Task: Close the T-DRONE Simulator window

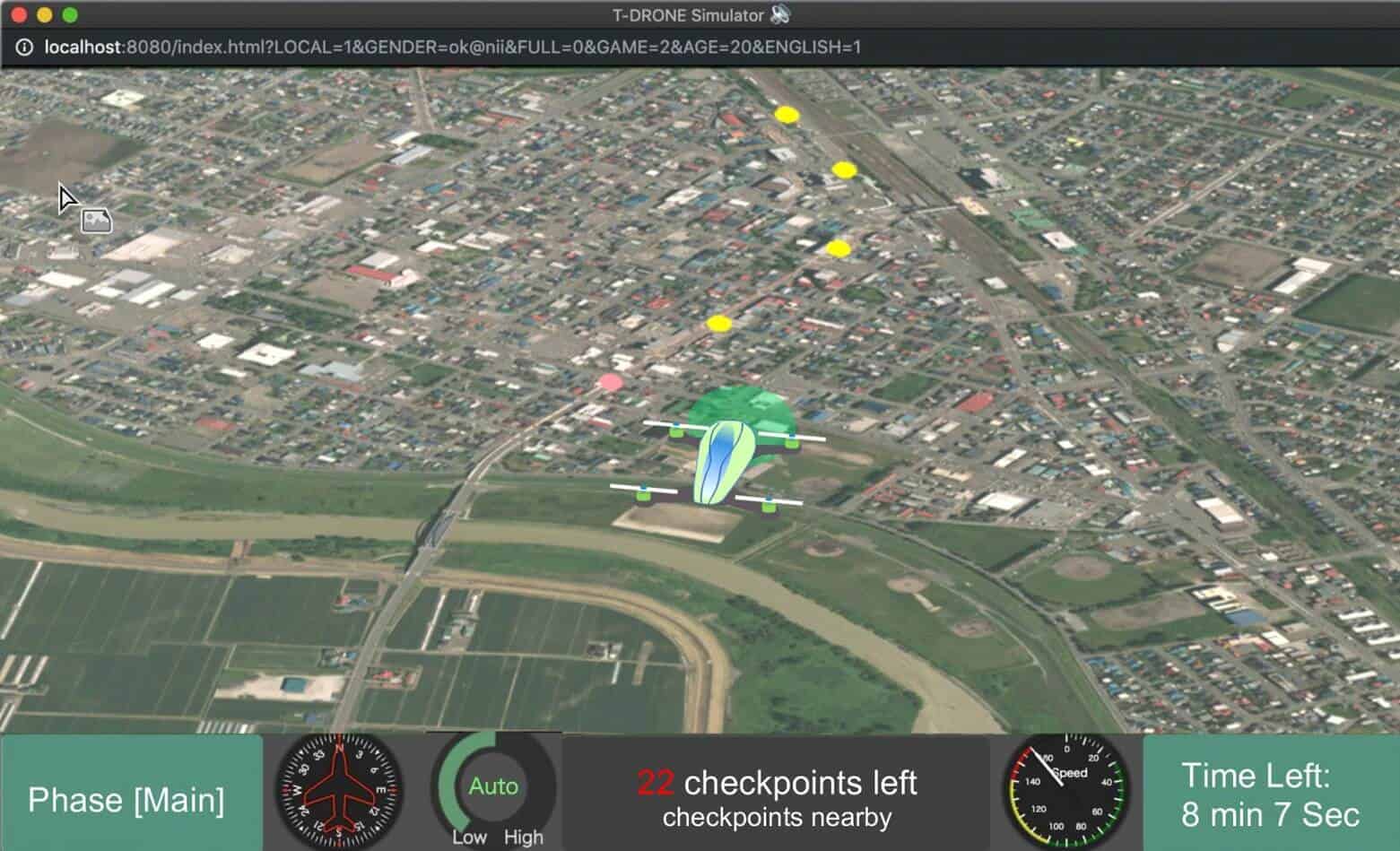Action: tap(19, 15)
